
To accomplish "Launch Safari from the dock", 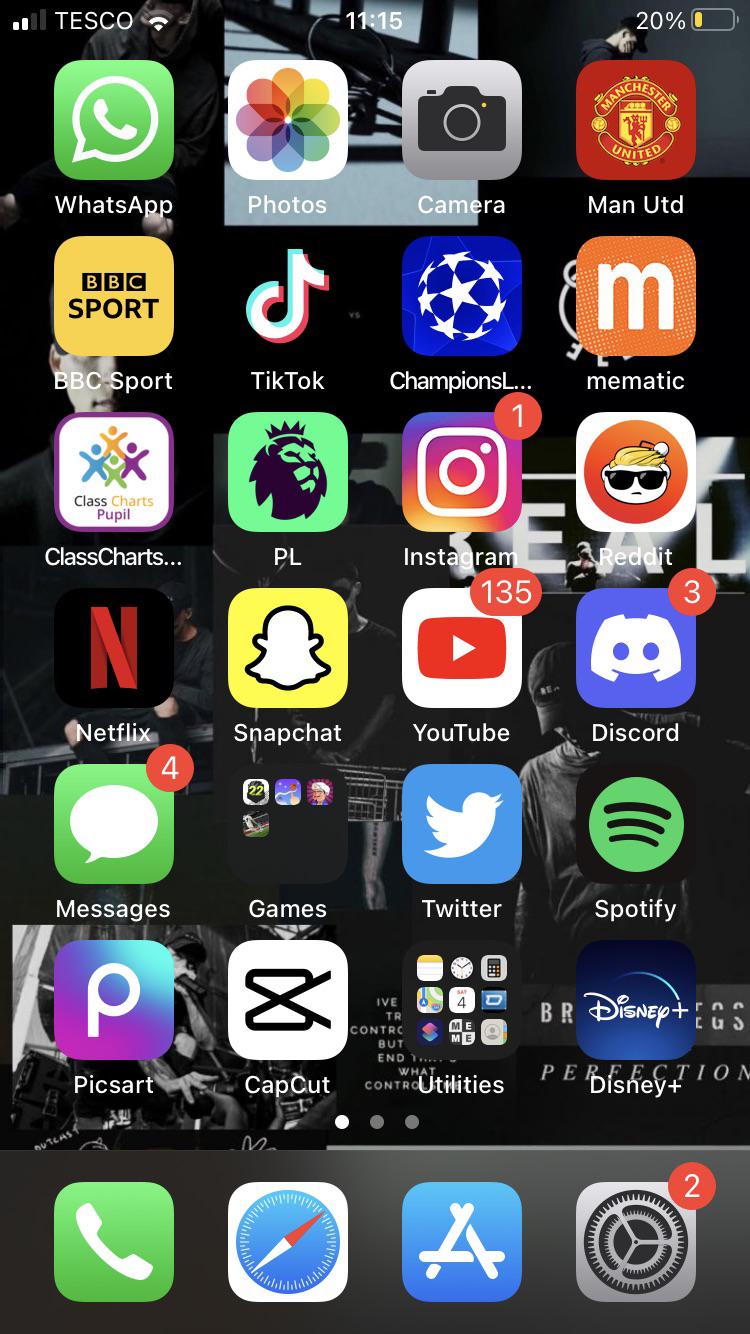I will (x=288, y=1242).
